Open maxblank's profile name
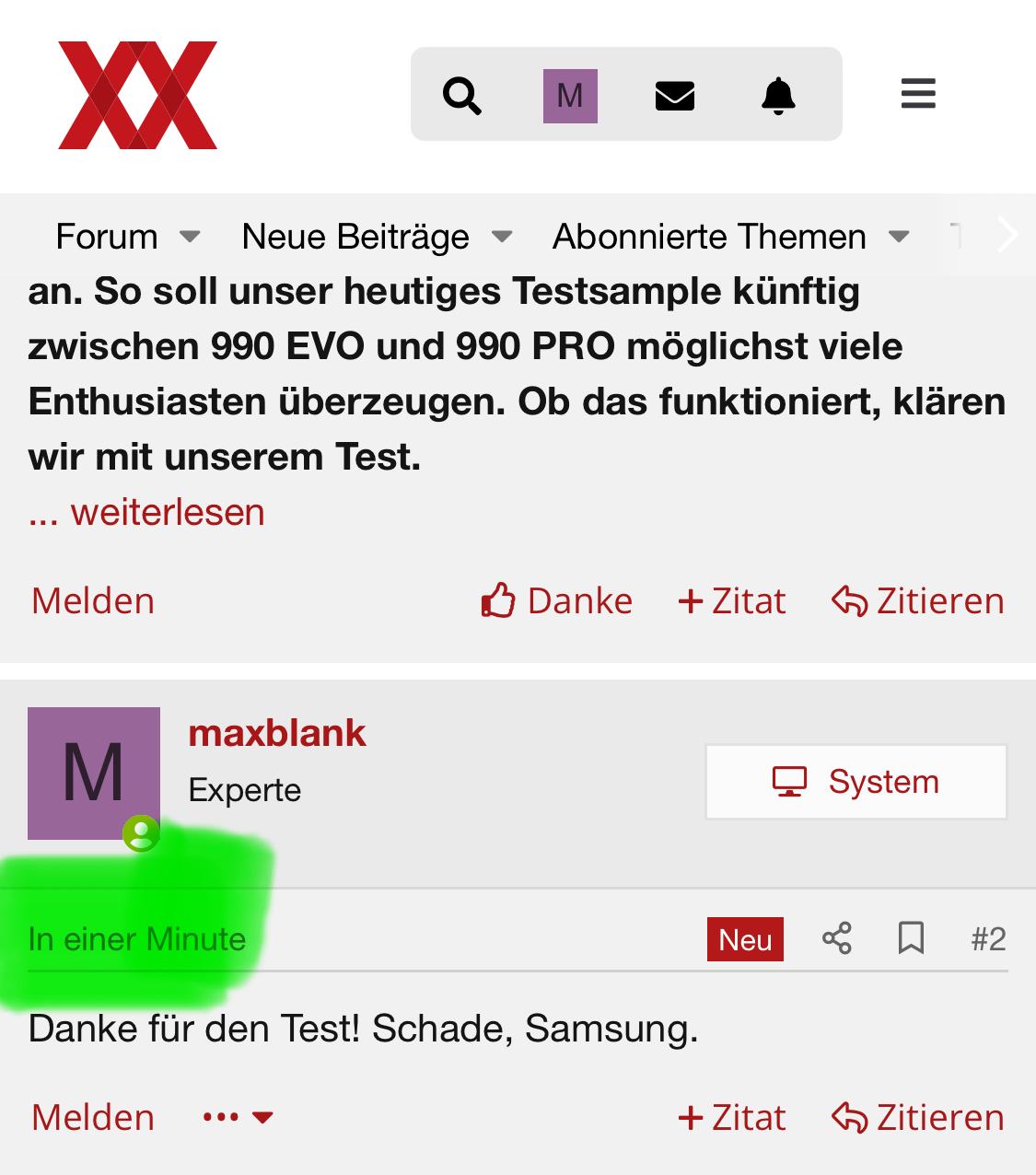1036x1175 pixels. pos(277,733)
